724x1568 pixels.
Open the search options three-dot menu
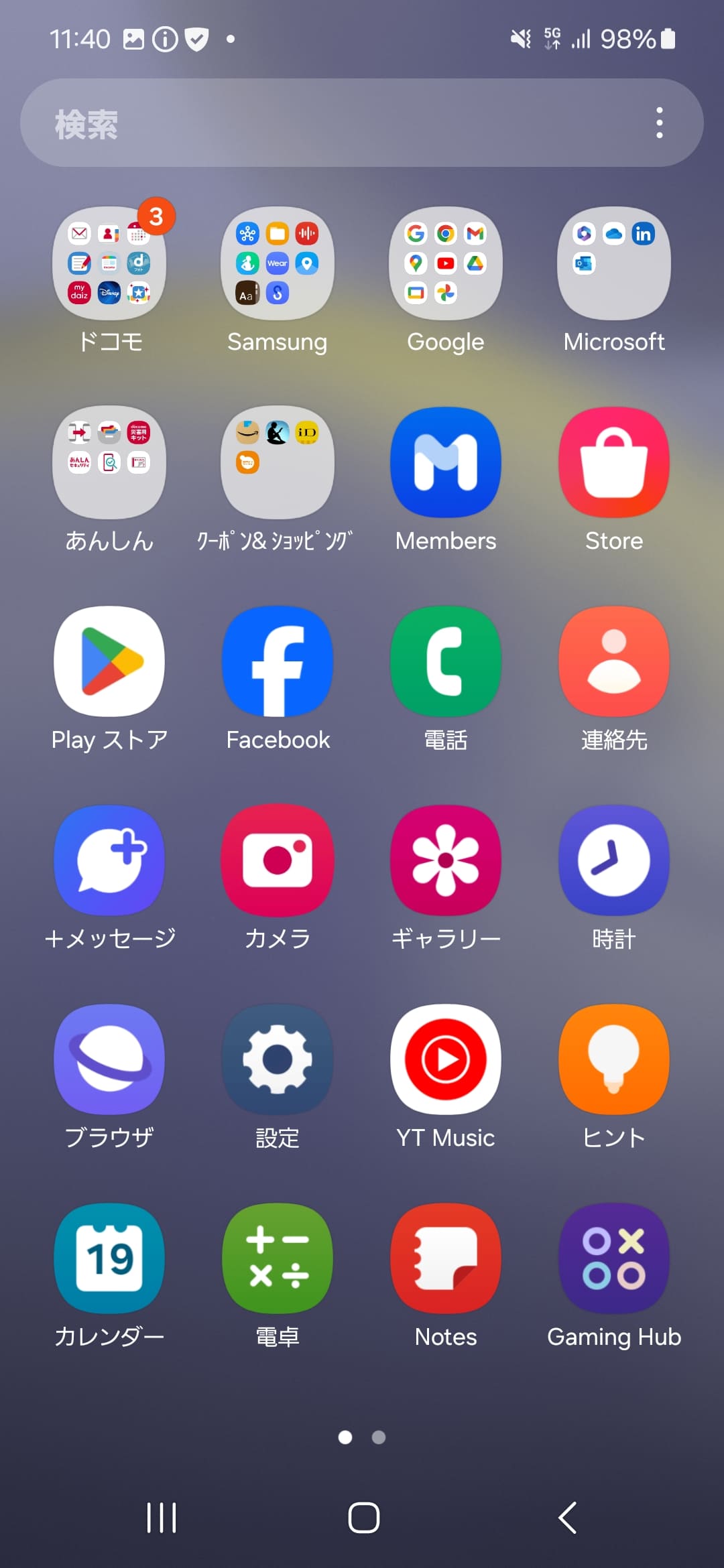[659, 123]
